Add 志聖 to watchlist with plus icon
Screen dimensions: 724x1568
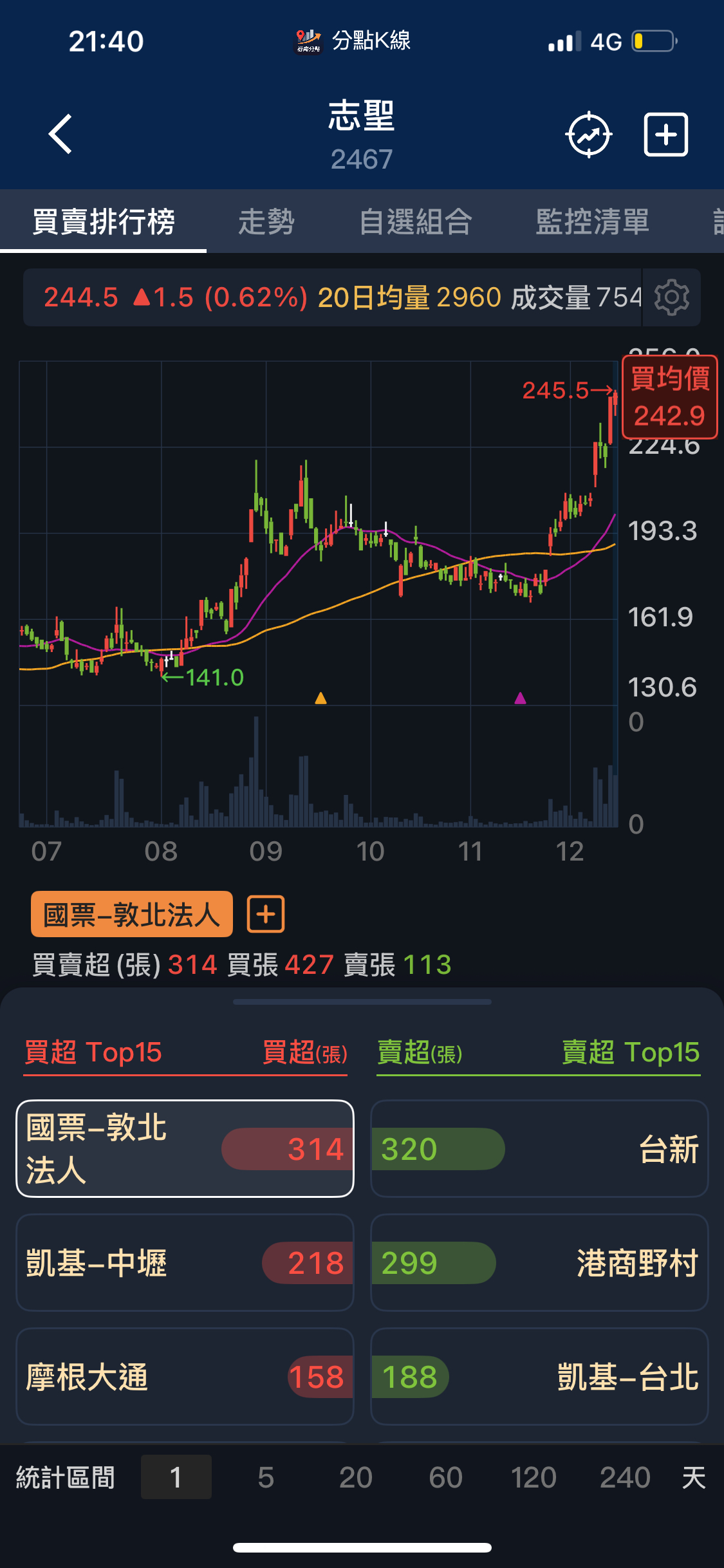(x=665, y=135)
